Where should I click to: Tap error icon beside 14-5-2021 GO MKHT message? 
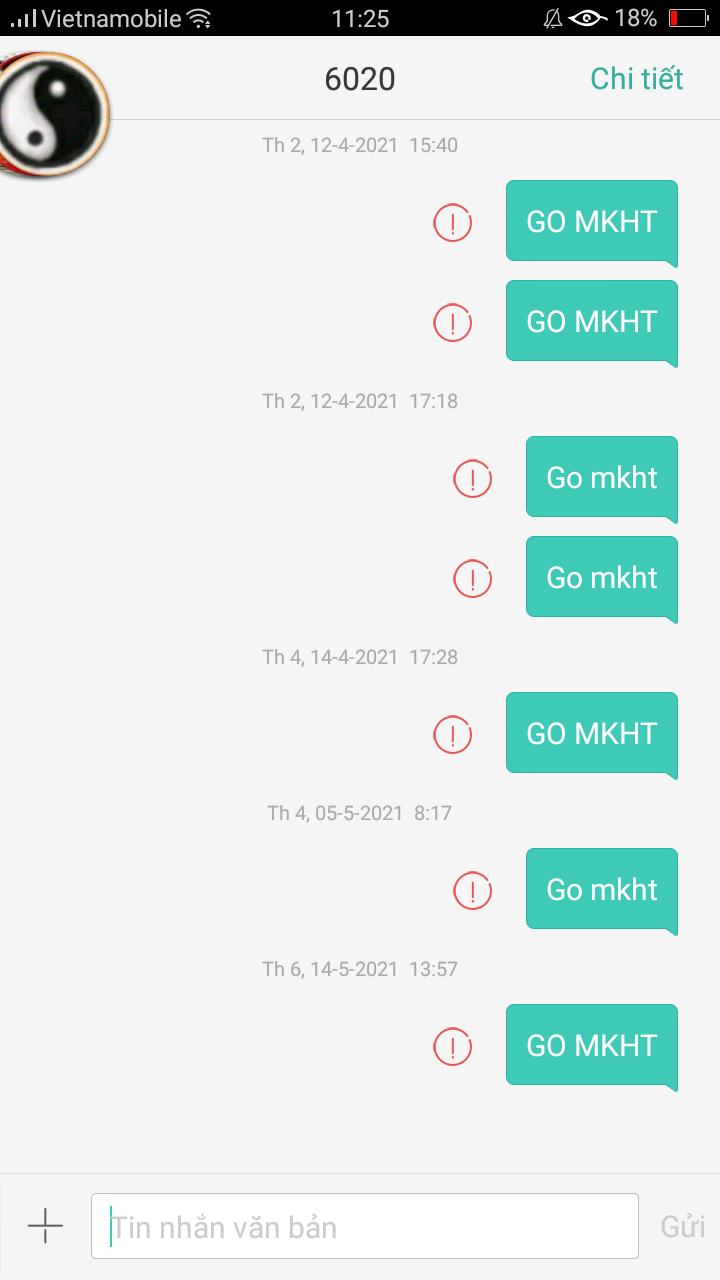click(x=453, y=1046)
